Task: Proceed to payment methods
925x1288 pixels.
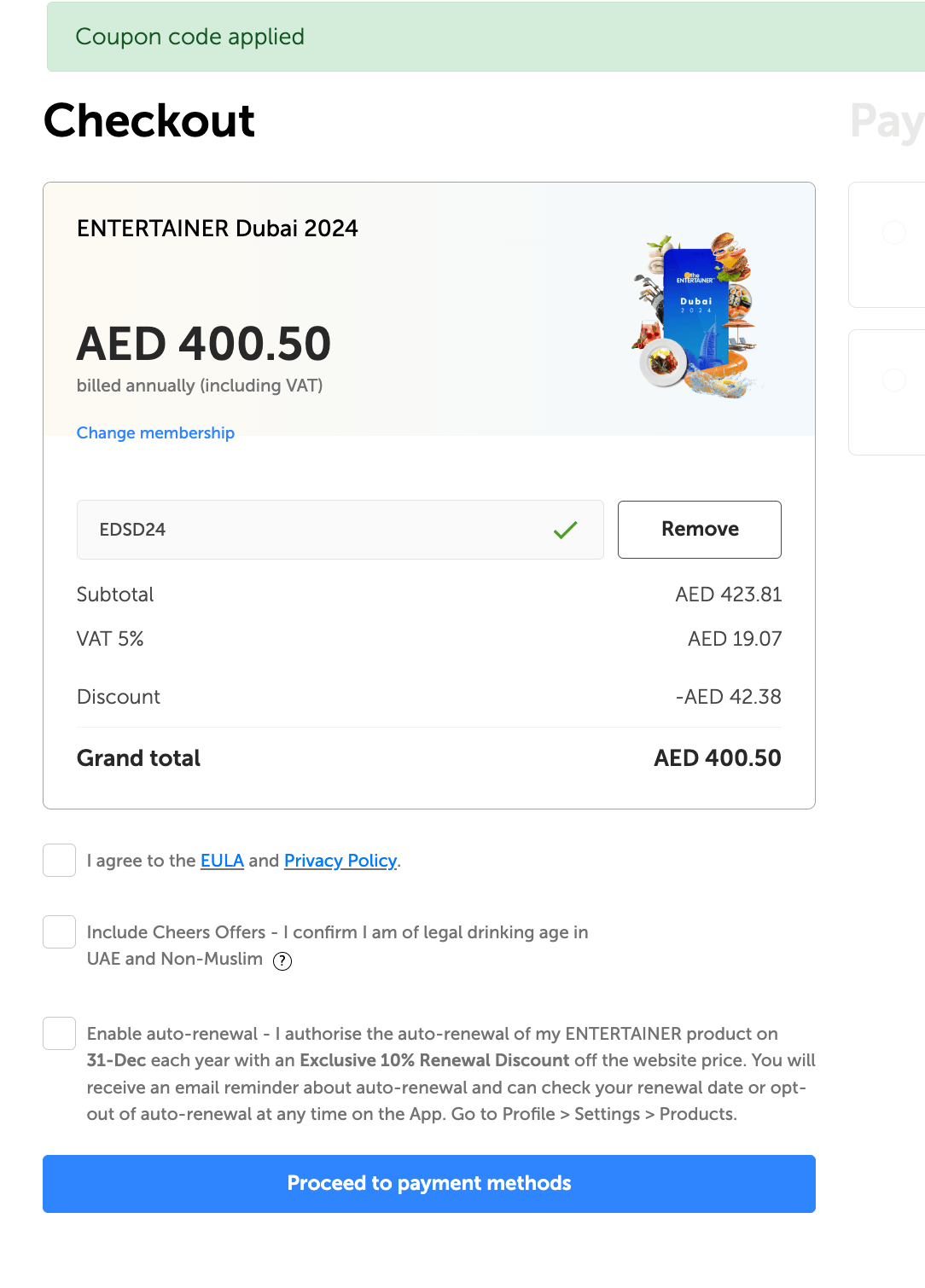Action: point(429,1184)
